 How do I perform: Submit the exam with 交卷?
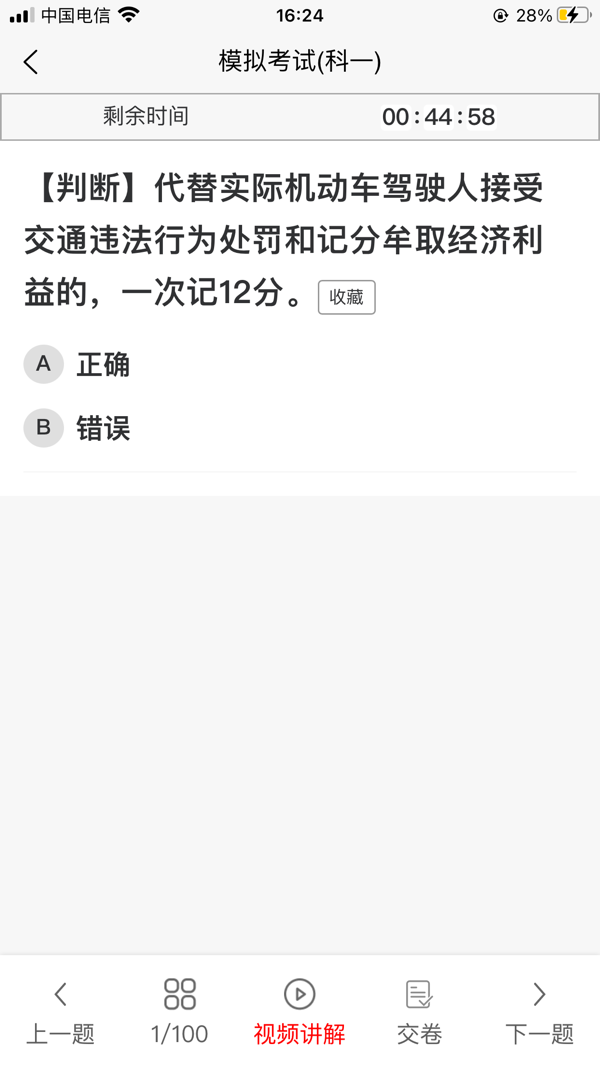[419, 1012]
